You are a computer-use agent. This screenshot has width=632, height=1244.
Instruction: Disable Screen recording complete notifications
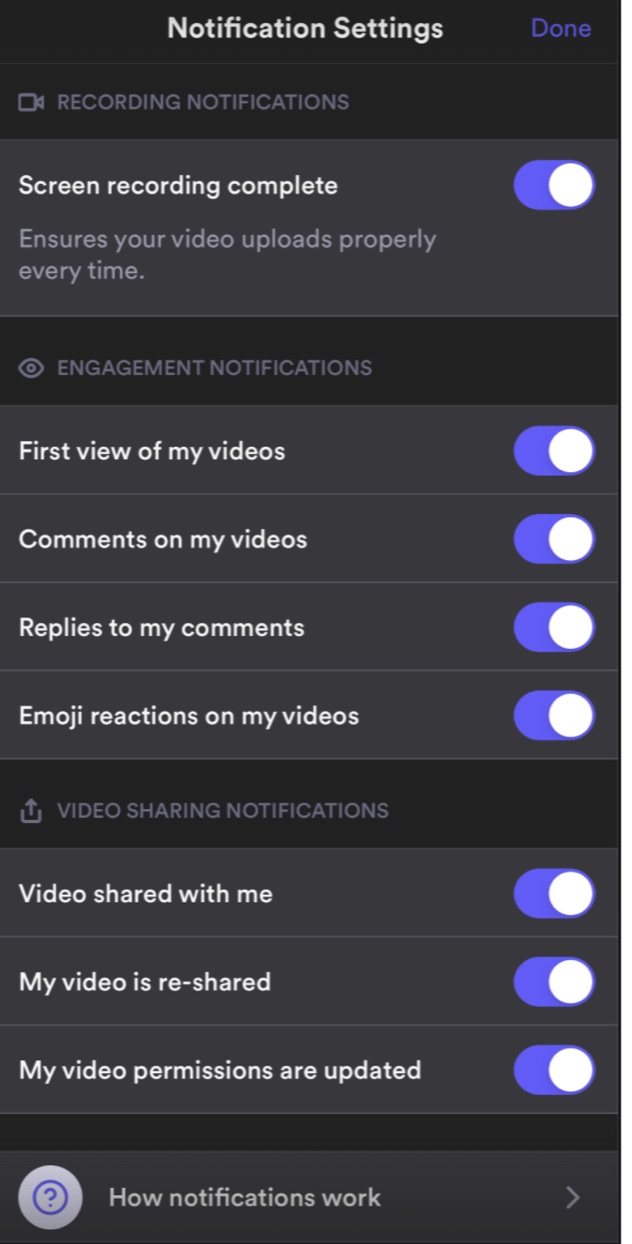click(x=554, y=186)
